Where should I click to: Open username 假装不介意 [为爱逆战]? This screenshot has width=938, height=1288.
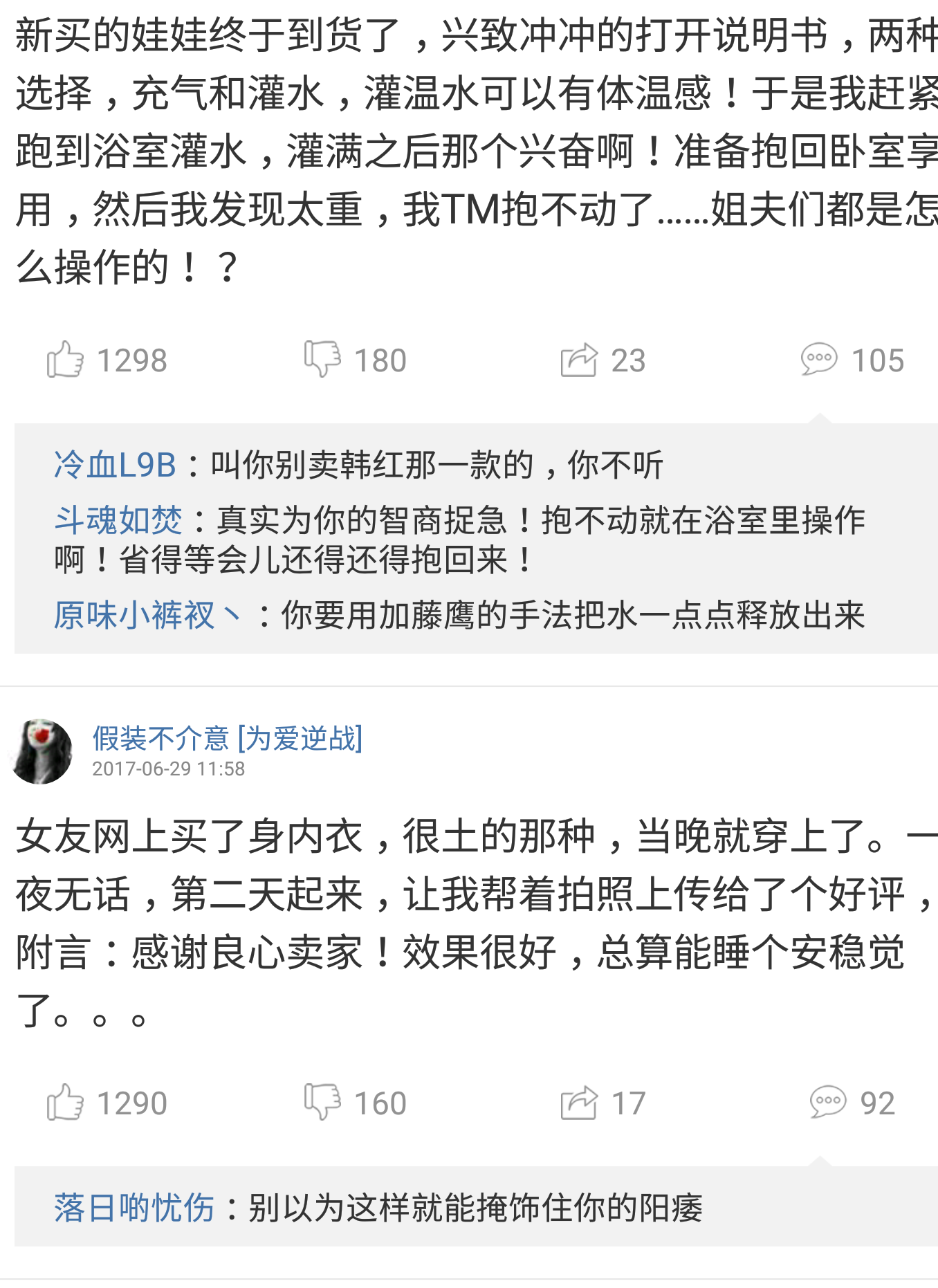pyautogui.click(x=228, y=738)
